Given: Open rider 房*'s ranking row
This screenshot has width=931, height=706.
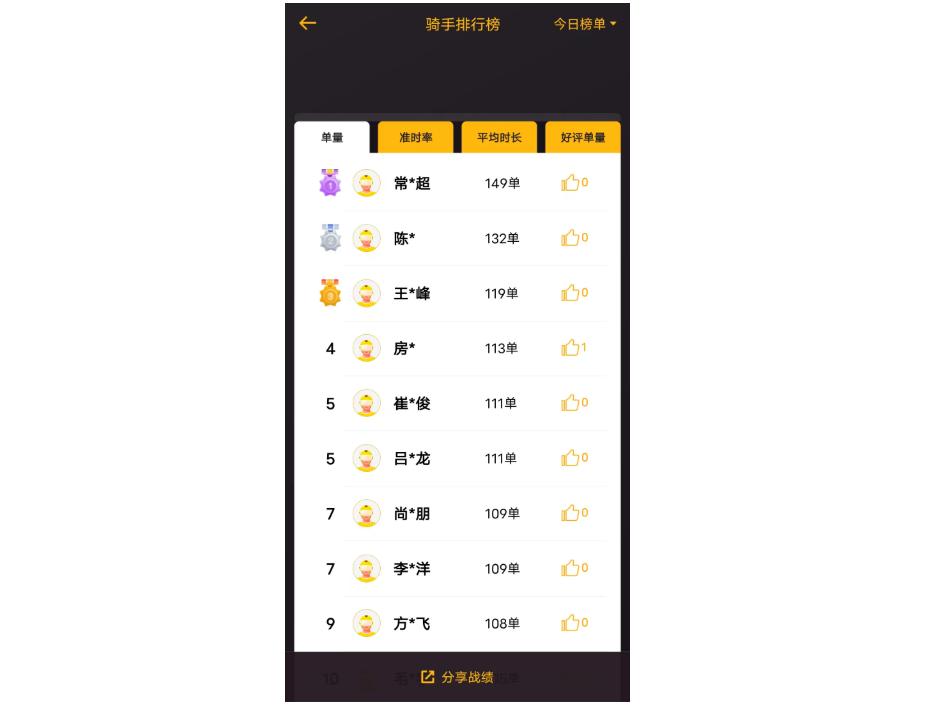Looking at the screenshot, I should (457, 349).
